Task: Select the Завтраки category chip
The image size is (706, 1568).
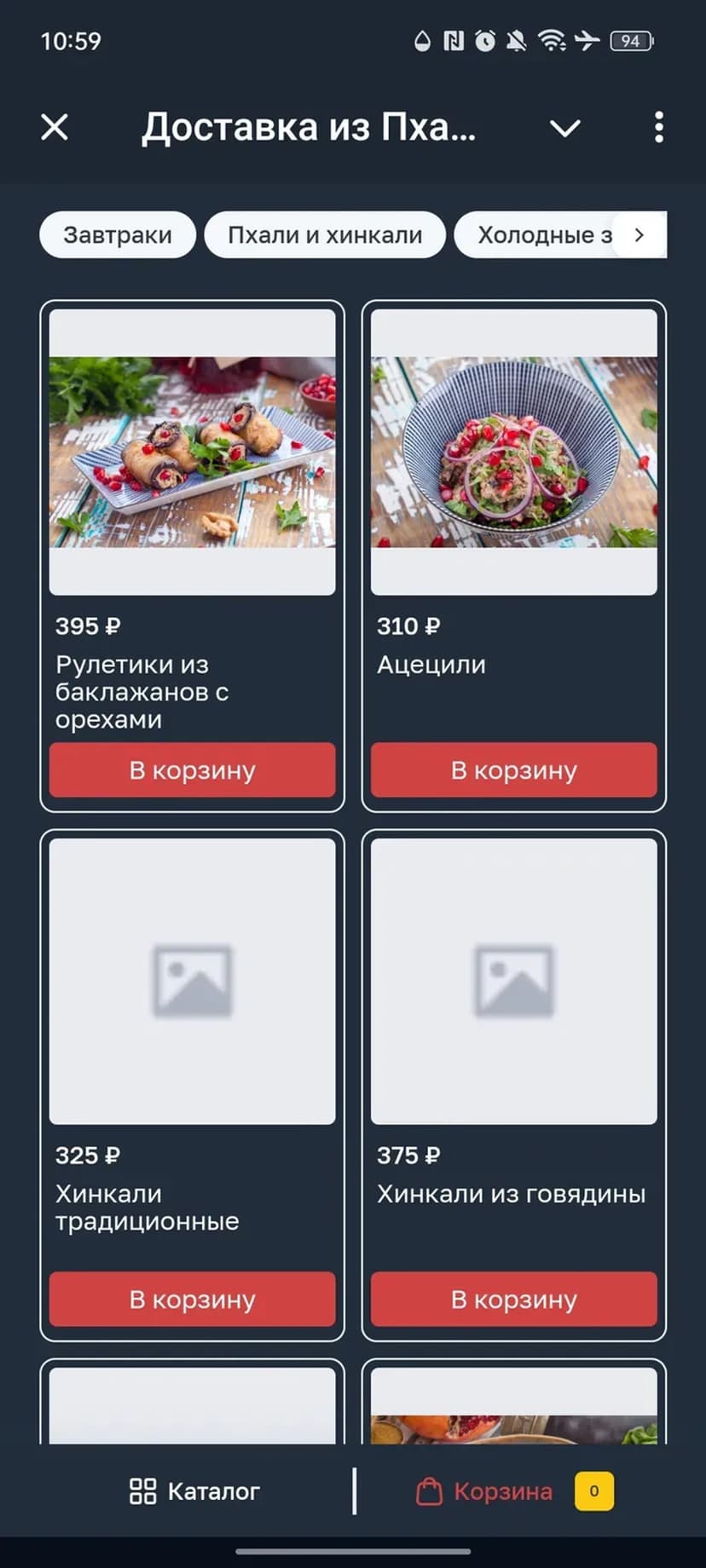Action: [x=118, y=235]
